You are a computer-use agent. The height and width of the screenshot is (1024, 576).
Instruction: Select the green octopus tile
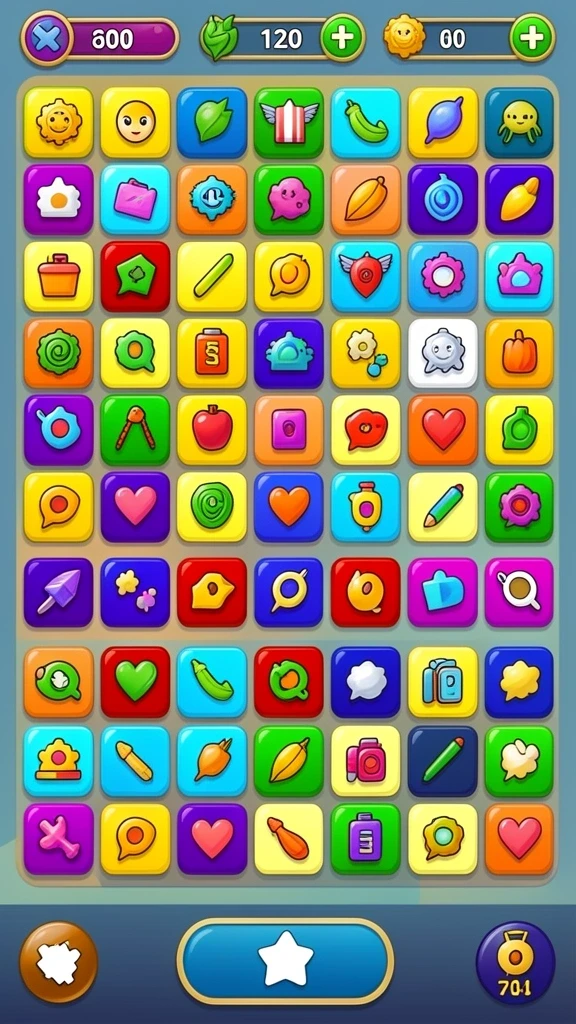519,123
